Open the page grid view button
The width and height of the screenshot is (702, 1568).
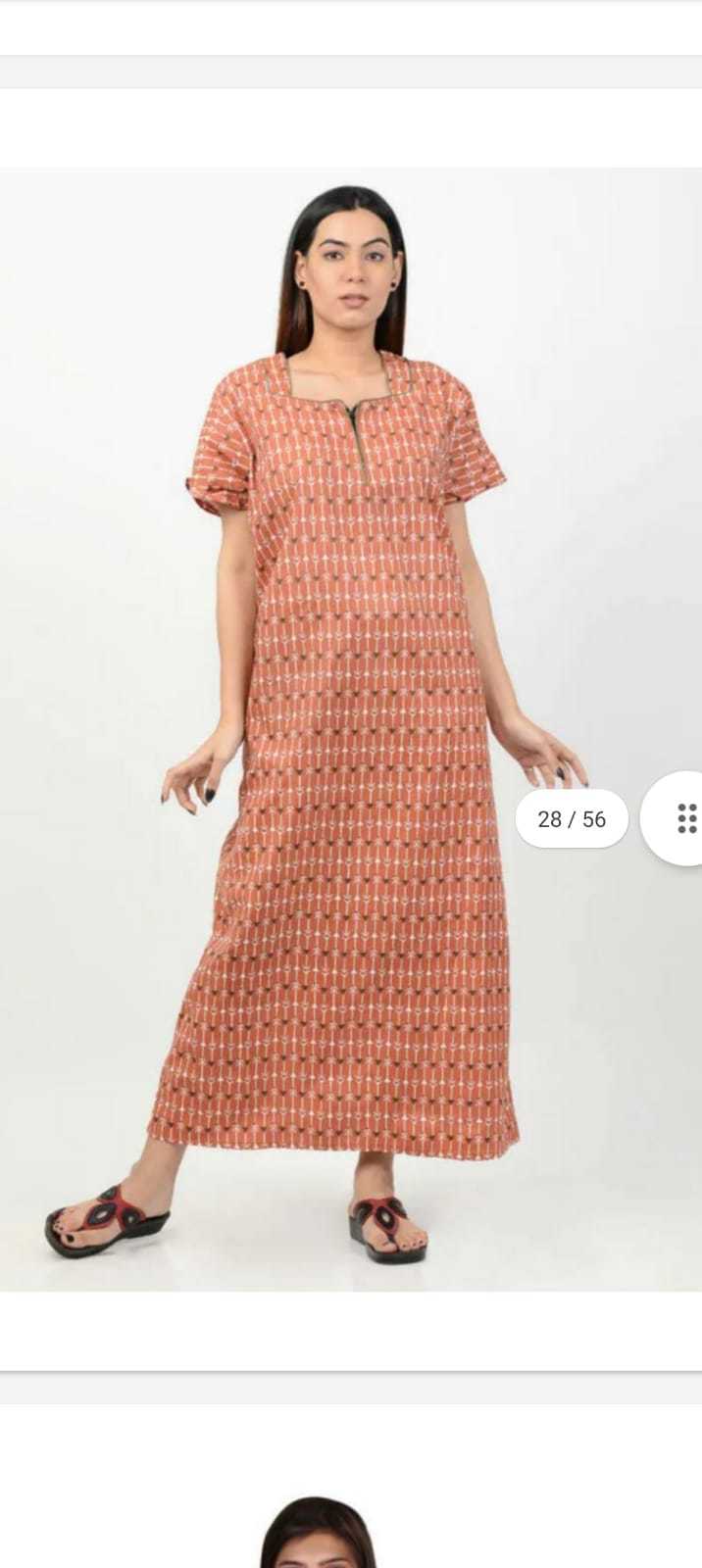pos(686,818)
